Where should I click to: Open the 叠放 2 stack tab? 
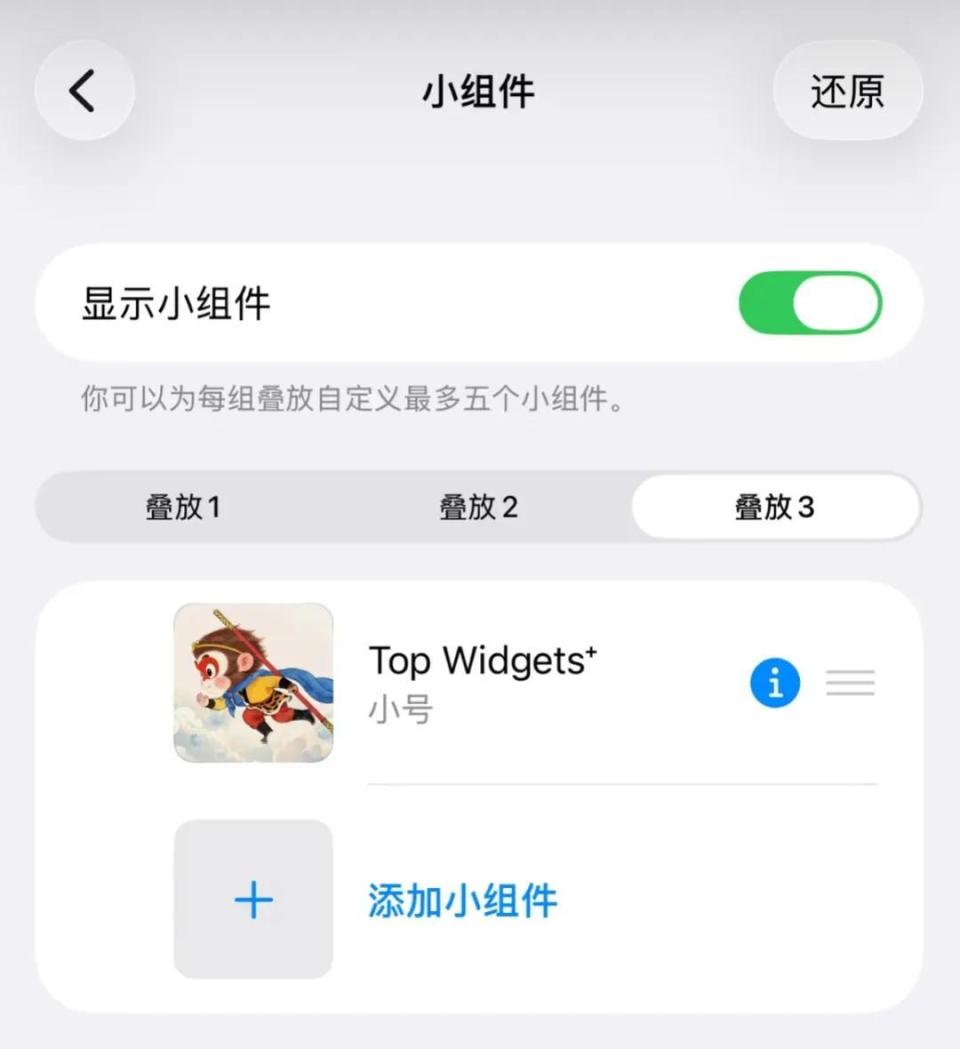click(478, 507)
